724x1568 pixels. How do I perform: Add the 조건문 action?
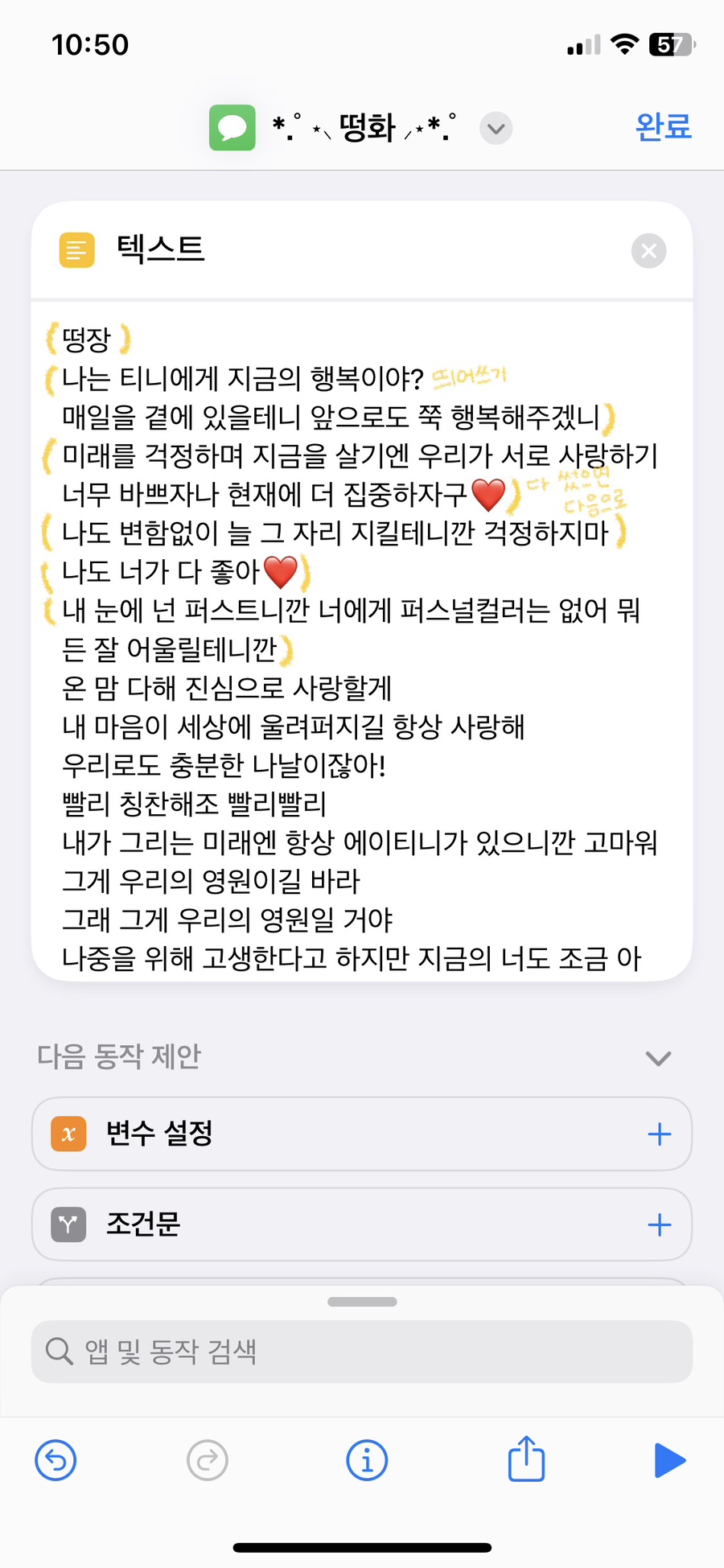(x=659, y=1225)
